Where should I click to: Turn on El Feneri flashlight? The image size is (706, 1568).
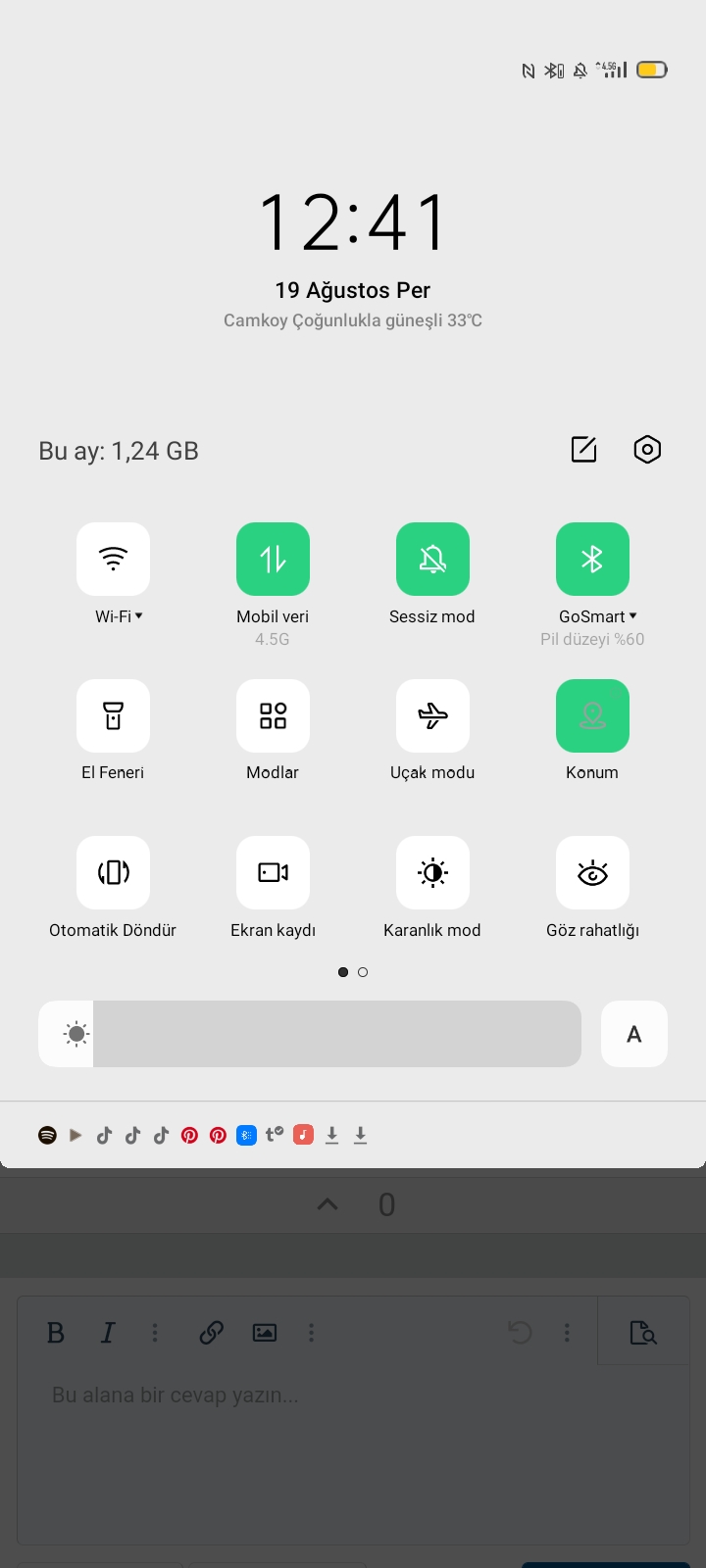tap(113, 715)
